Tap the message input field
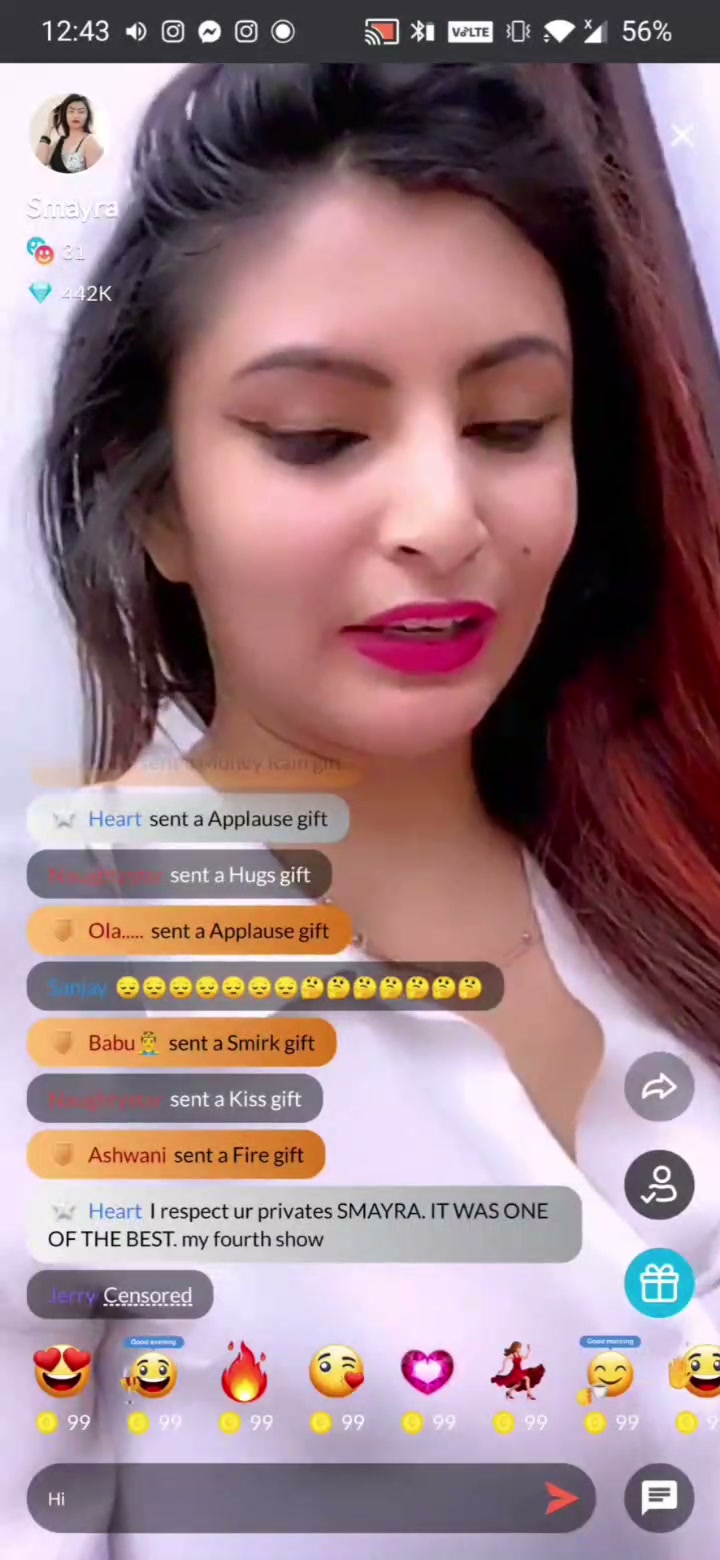 click(285, 1498)
